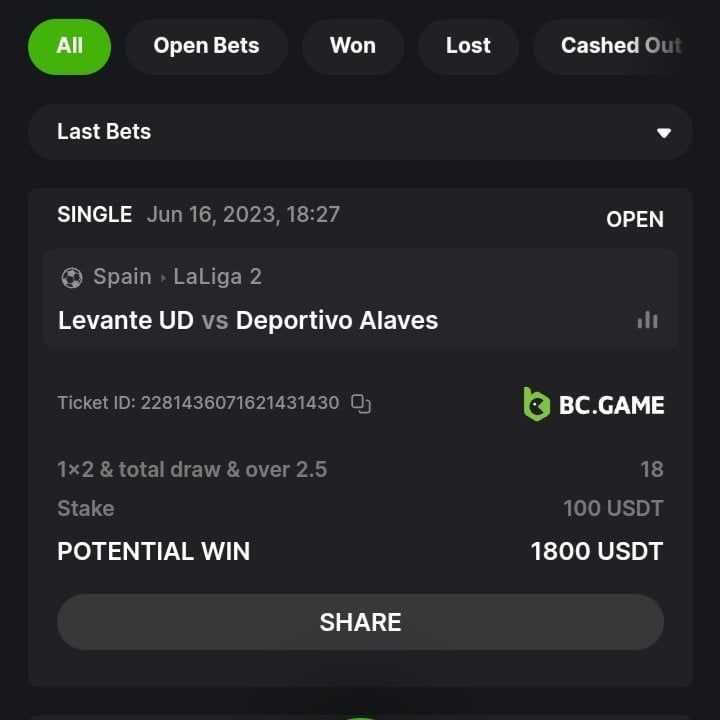Select the All bets filter
Screen dimensions: 720x720
69,46
